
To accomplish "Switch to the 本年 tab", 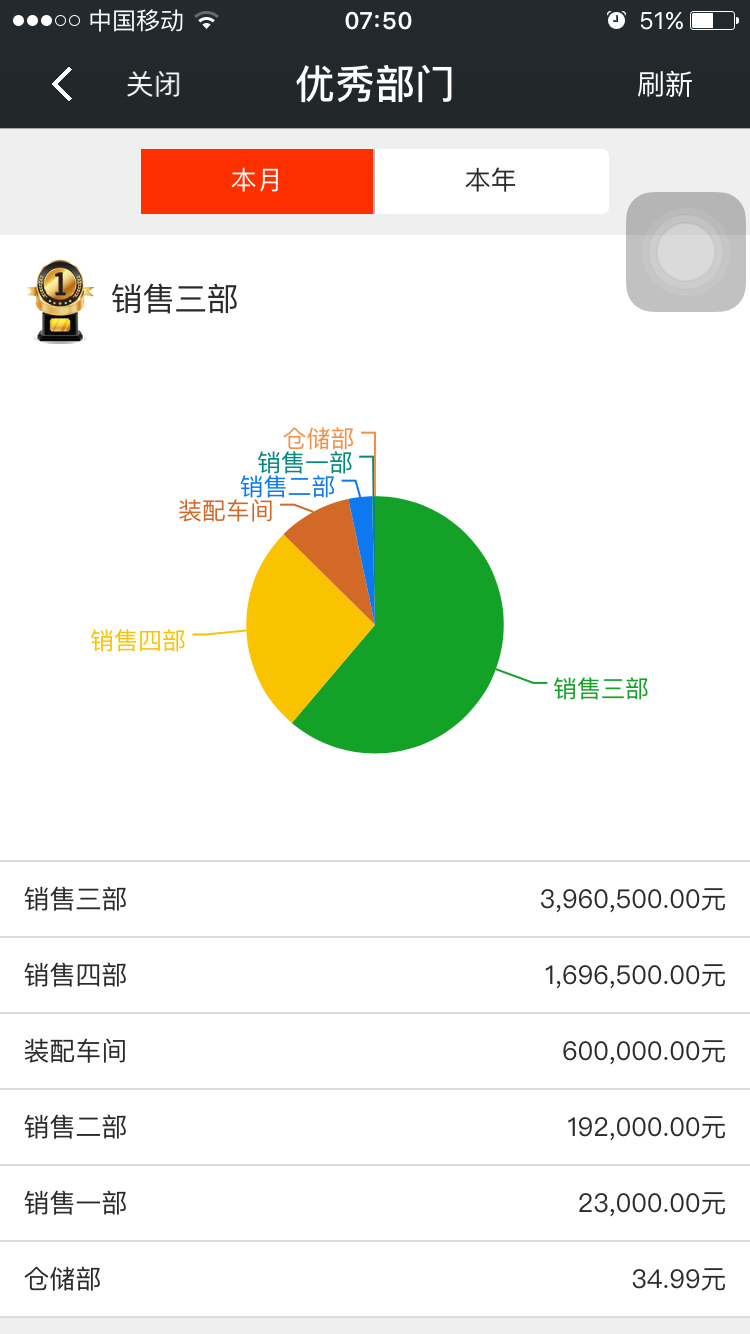I will (x=491, y=181).
